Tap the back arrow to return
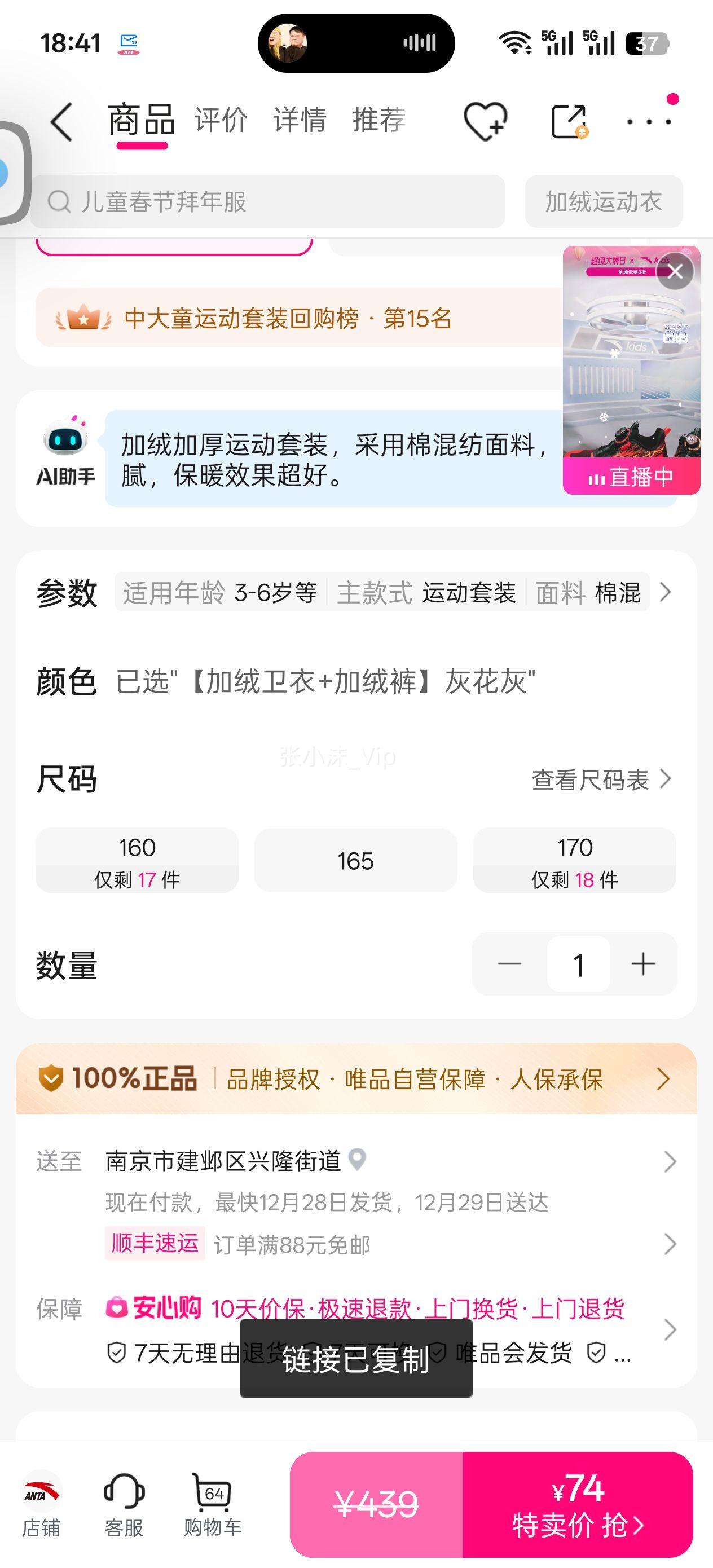713x1568 pixels. [59, 120]
